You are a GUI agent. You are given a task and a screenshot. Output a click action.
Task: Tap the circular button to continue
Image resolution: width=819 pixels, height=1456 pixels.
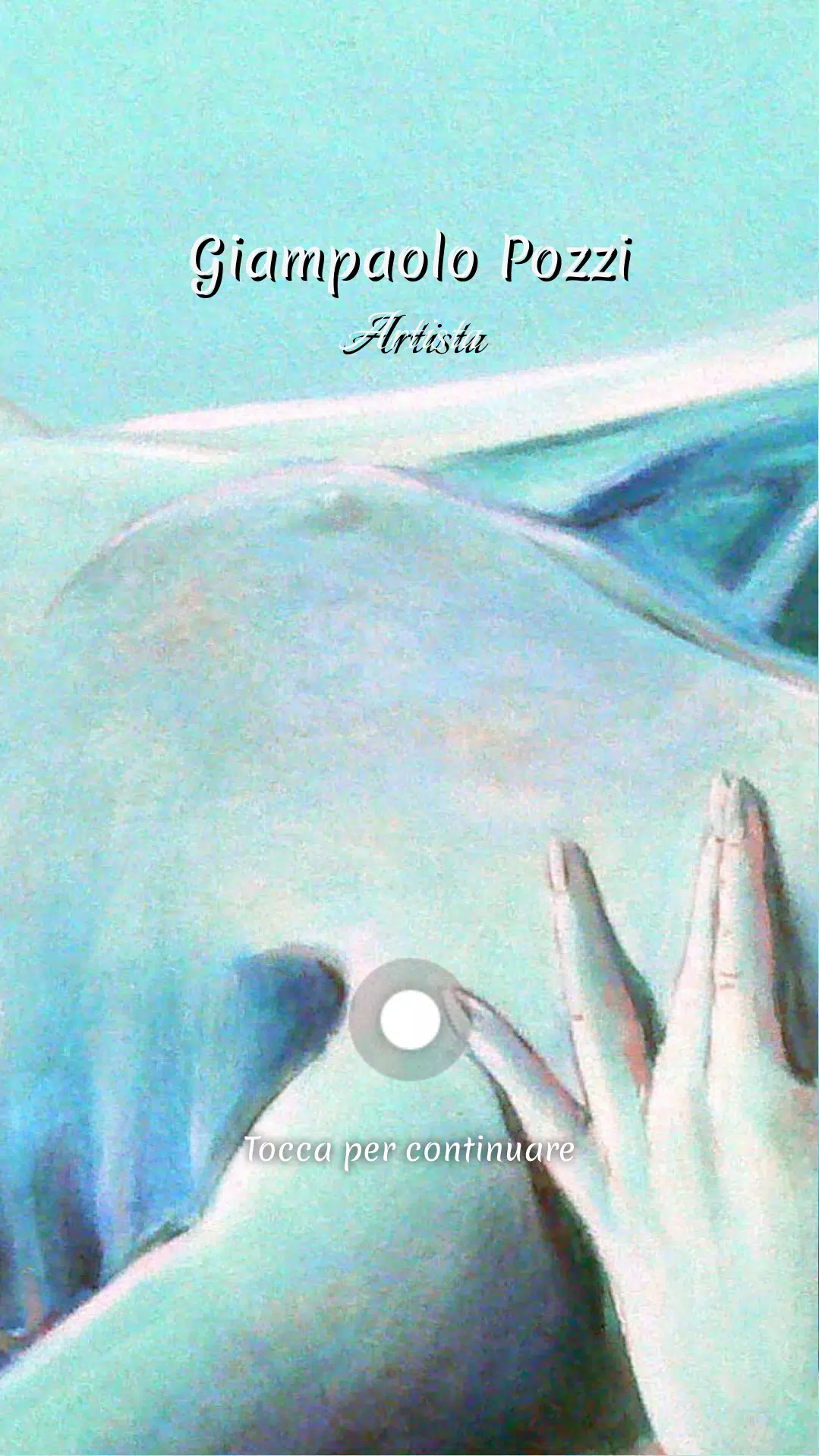(x=410, y=1019)
